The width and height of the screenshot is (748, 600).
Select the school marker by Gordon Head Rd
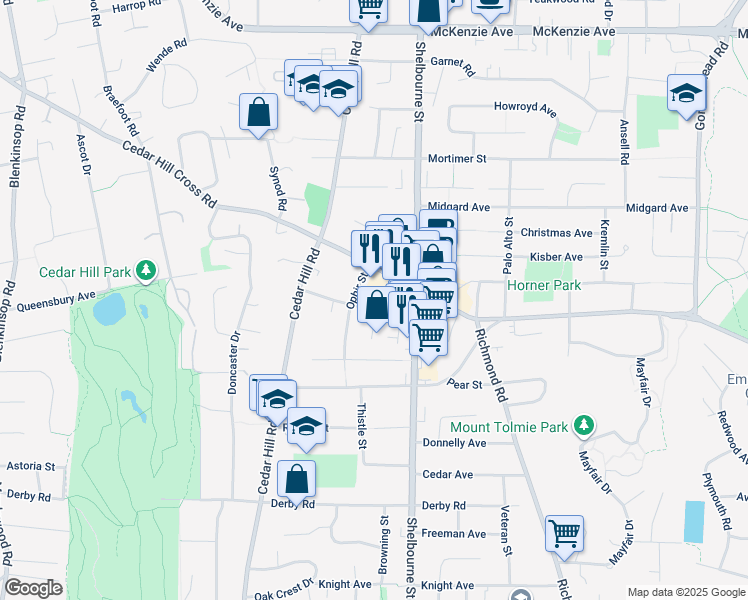click(x=686, y=95)
